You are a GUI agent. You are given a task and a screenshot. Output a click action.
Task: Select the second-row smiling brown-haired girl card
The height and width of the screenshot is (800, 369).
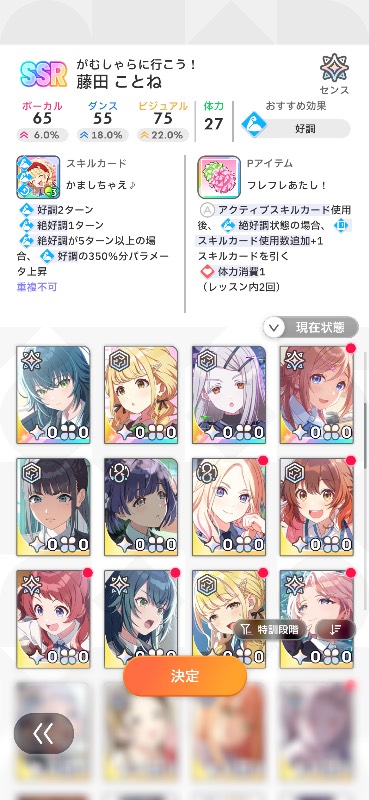(316, 507)
